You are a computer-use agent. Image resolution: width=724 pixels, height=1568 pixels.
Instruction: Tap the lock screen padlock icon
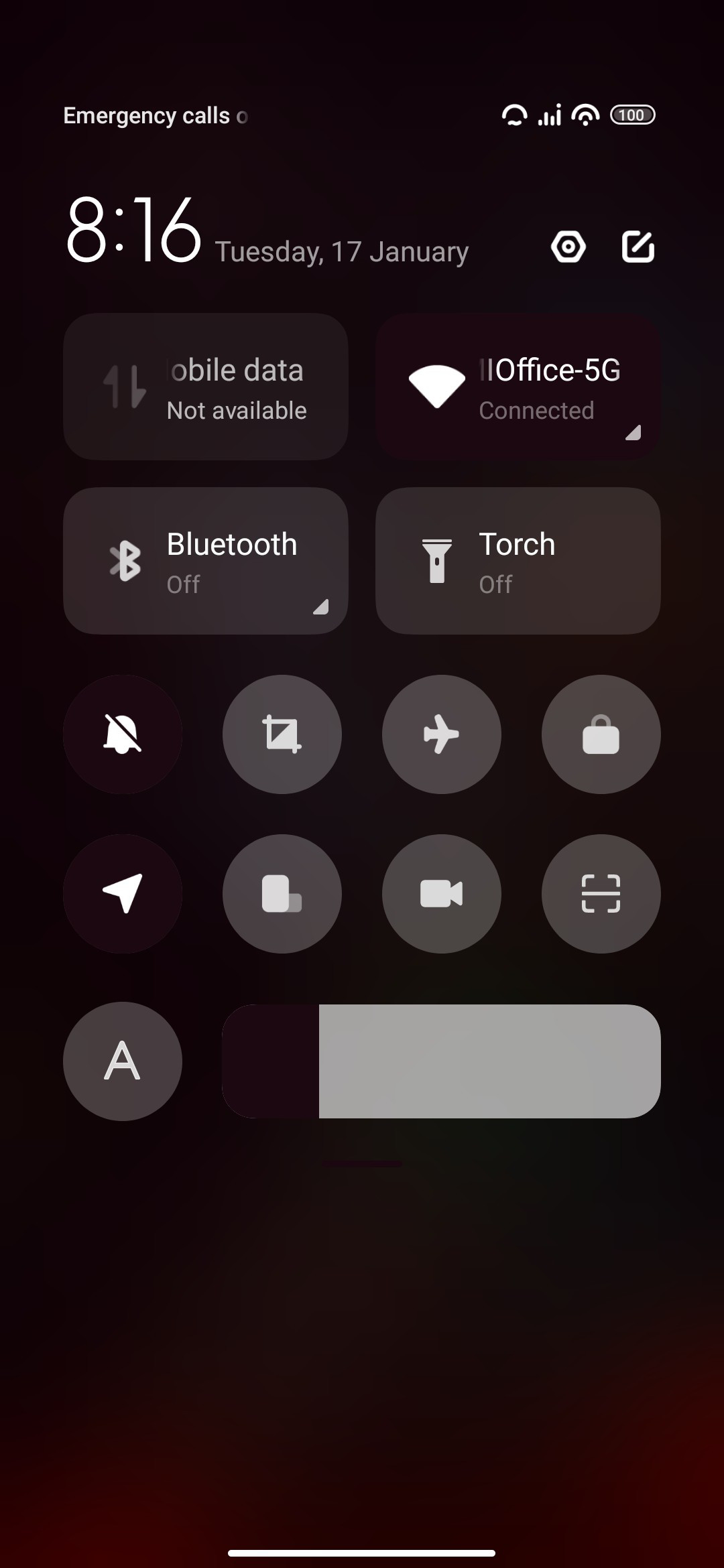click(601, 734)
